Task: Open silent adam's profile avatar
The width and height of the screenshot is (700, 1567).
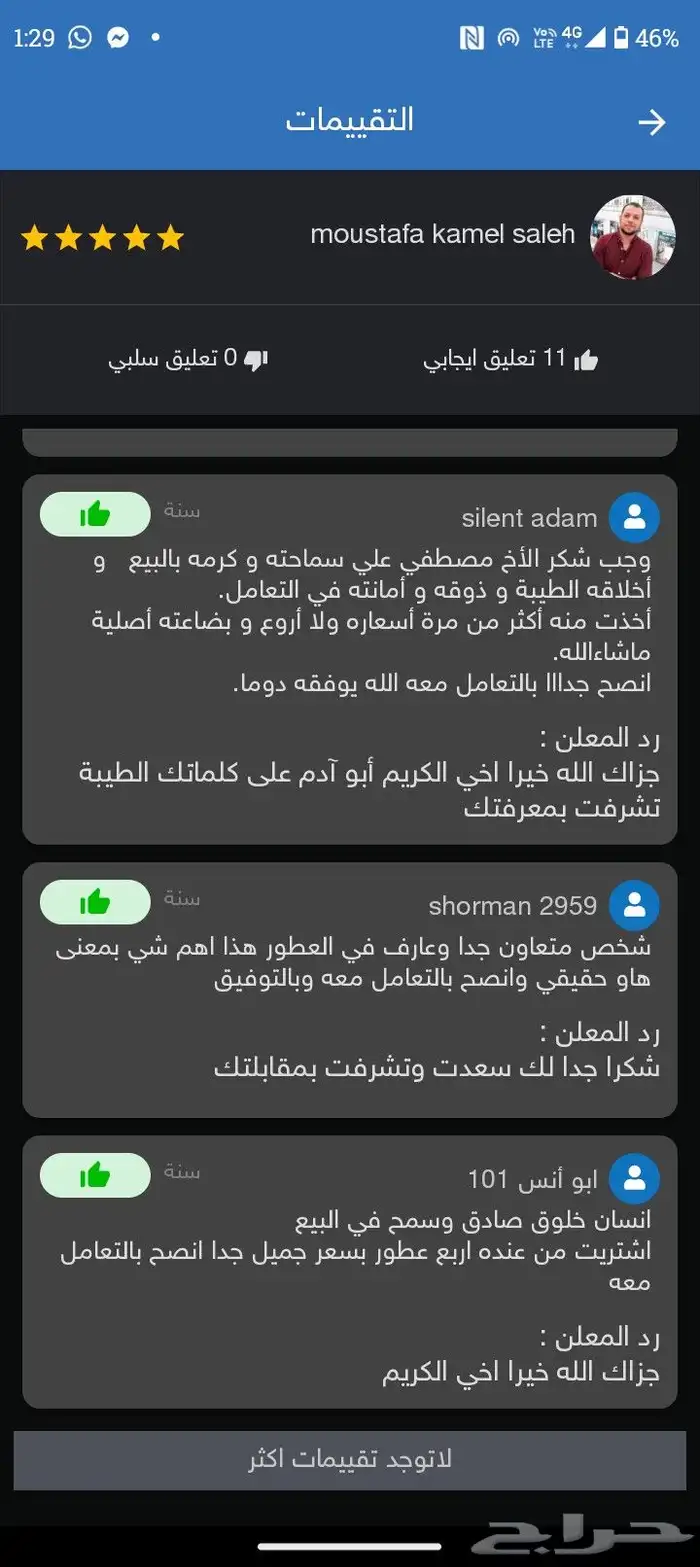Action: (x=634, y=517)
